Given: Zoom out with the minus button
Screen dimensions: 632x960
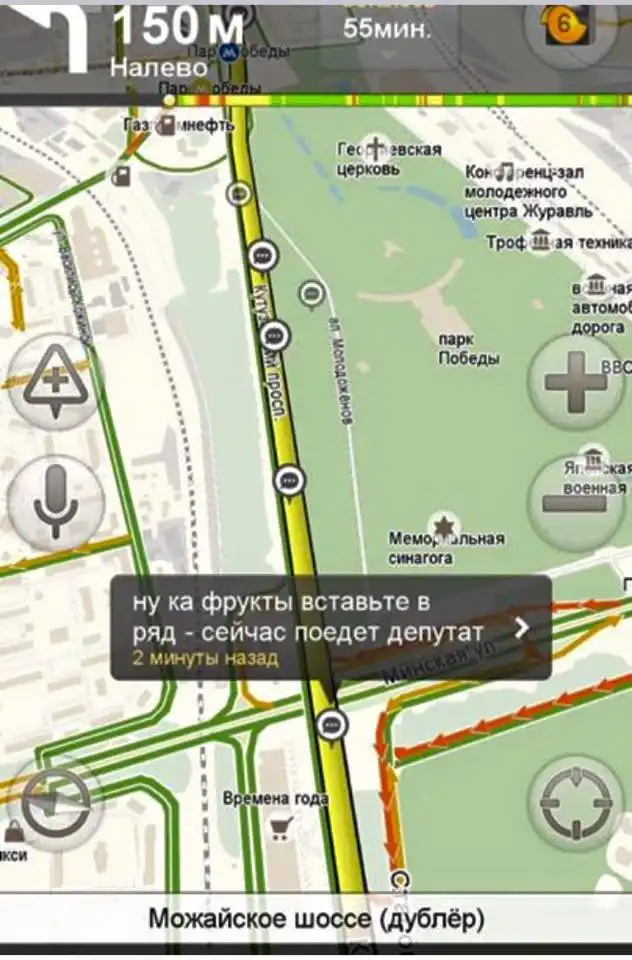Looking at the screenshot, I should point(574,501).
